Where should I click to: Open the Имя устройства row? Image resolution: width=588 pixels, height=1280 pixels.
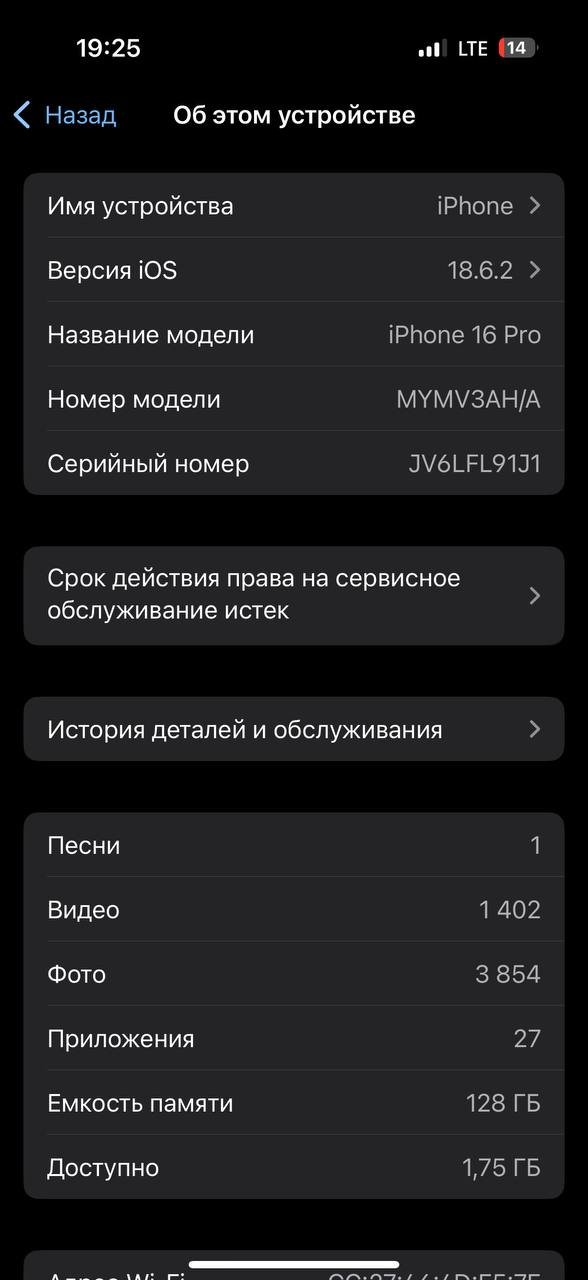coord(294,206)
